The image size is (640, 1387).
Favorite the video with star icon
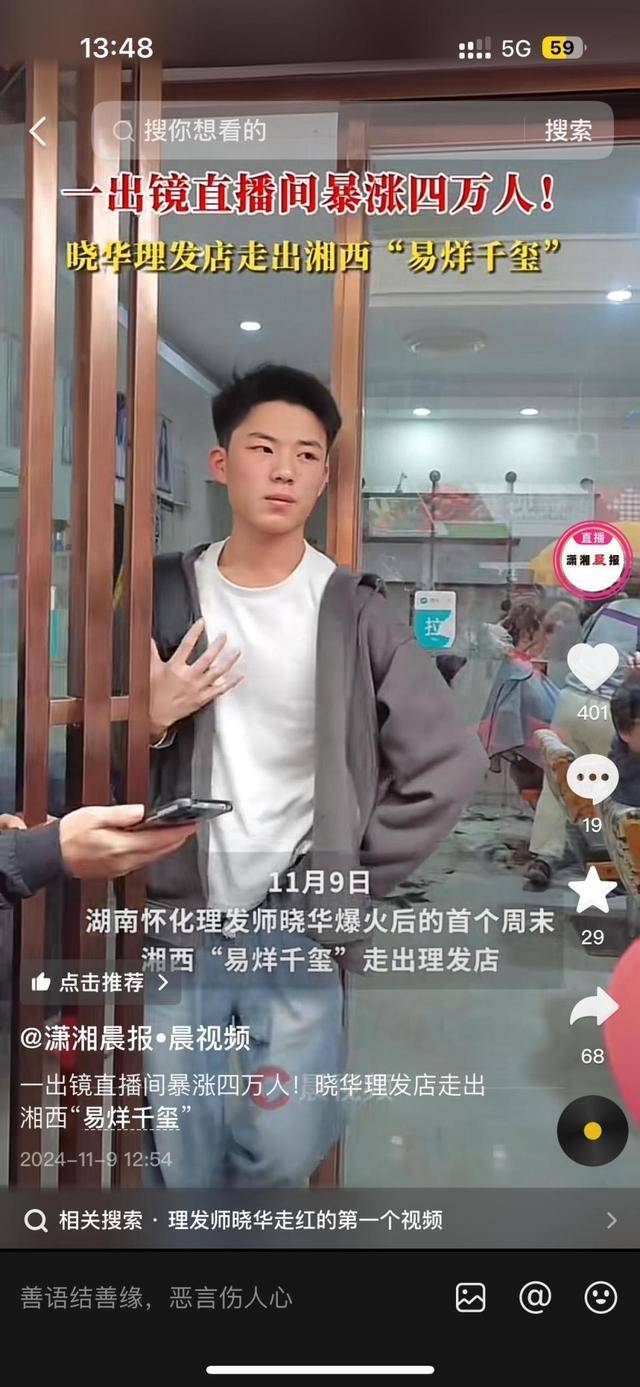(592, 892)
